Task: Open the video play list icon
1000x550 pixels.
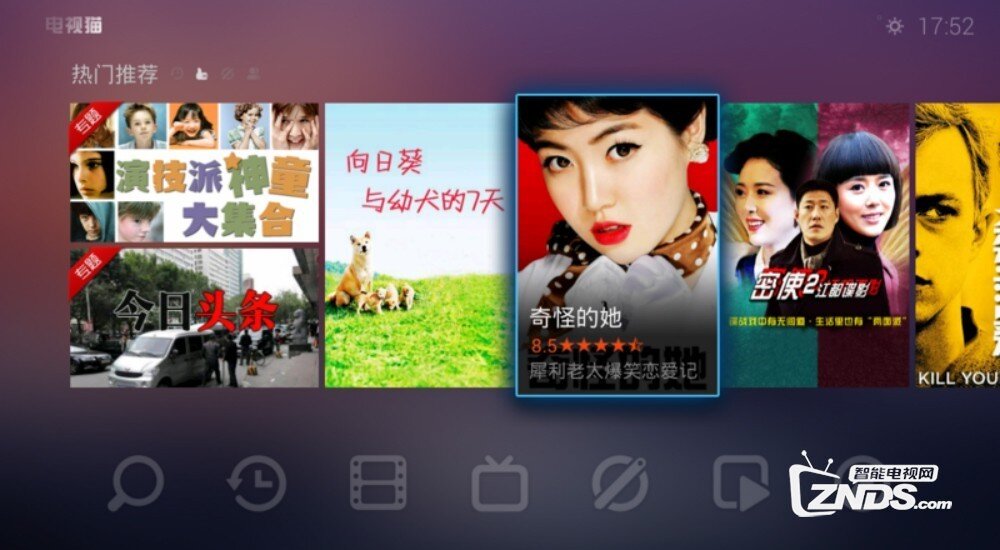Action: tap(741, 483)
